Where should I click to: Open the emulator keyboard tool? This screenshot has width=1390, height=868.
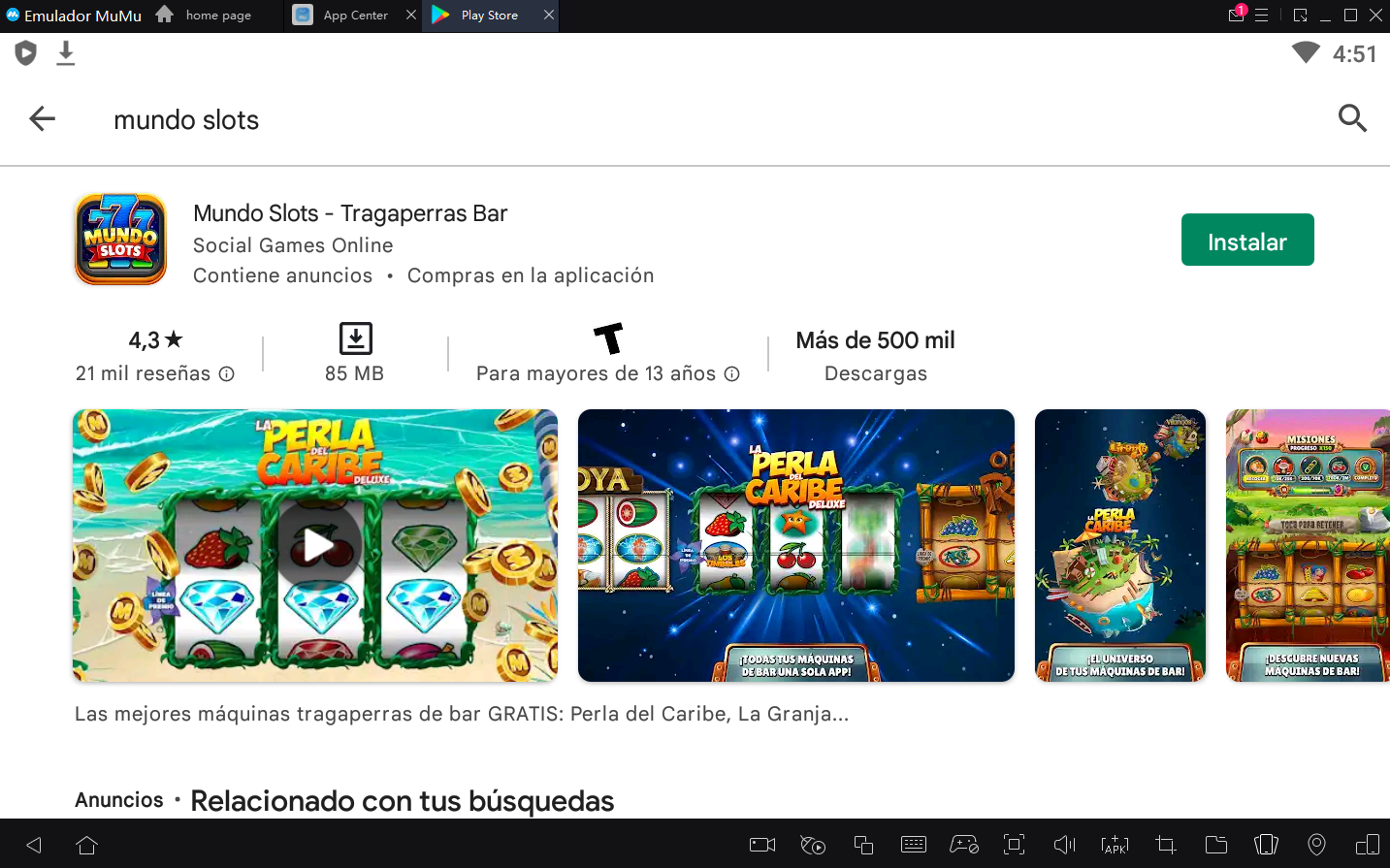(x=913, y=845)
